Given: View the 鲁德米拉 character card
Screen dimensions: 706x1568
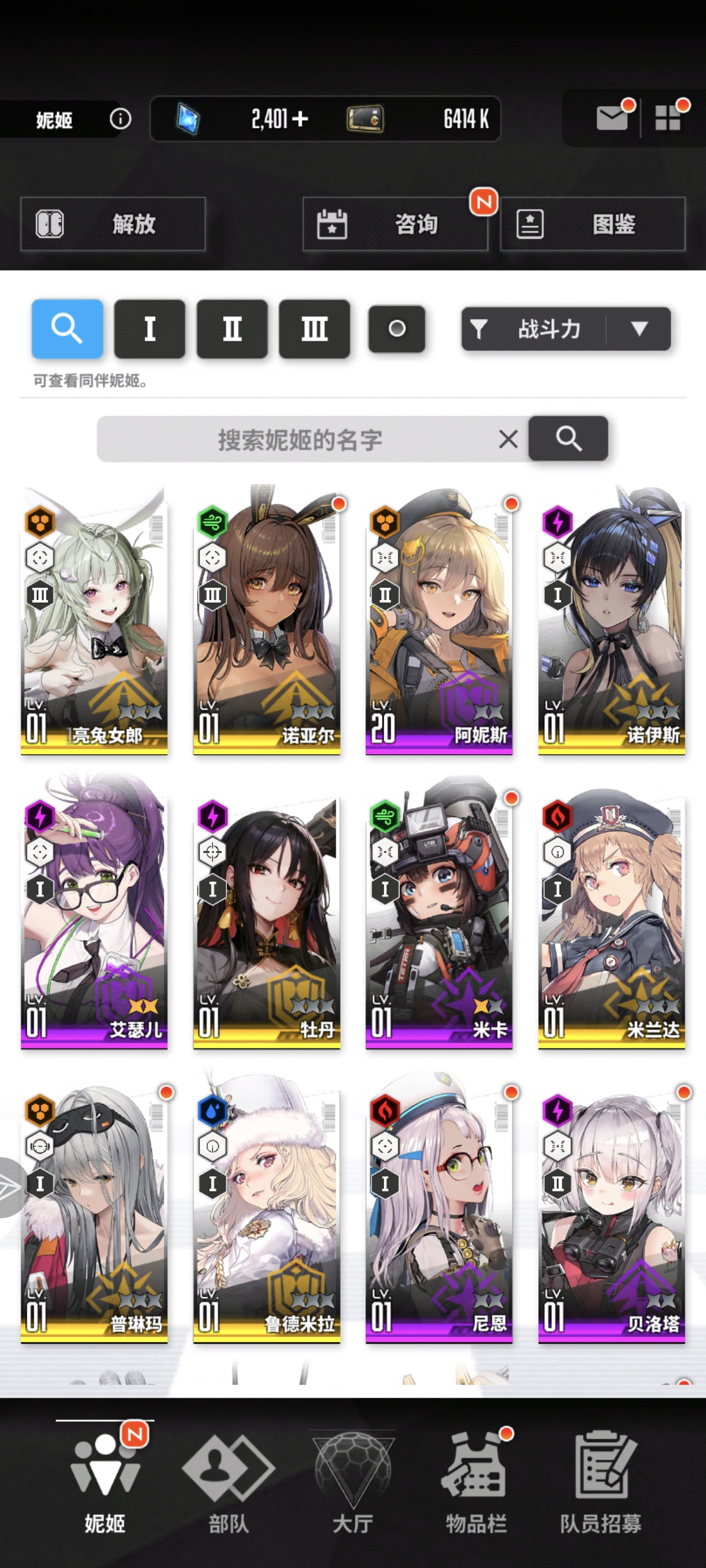Looking at the screenshot, I should (x=267, y=1211).
